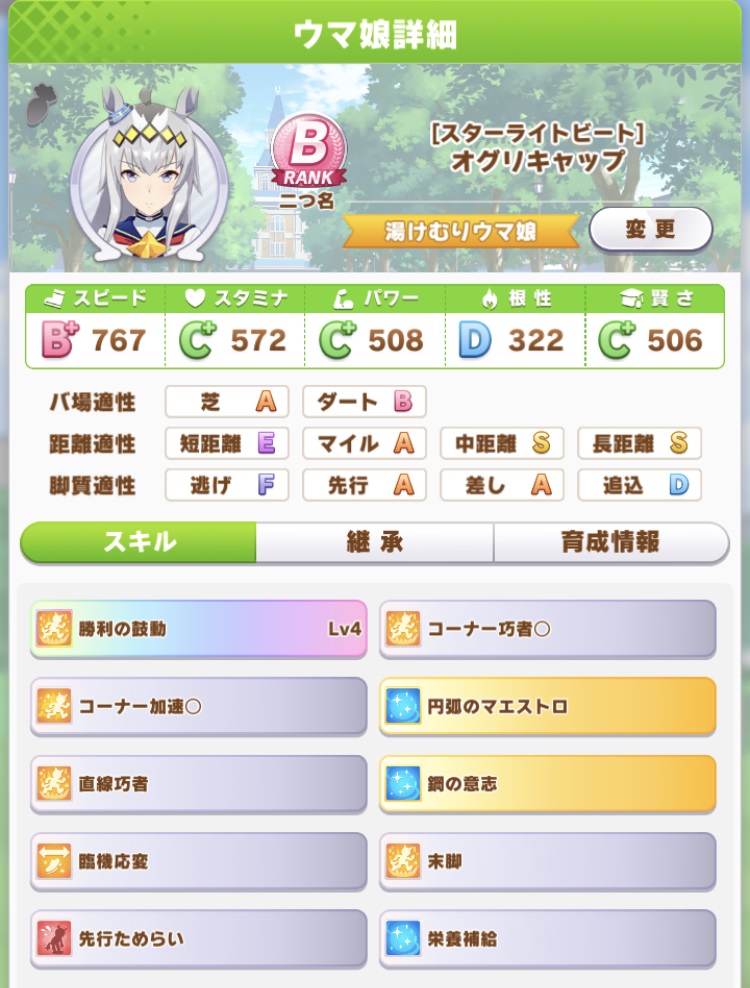Tap the 臨機応変 skill
Viewport: 750px width, 988px height.
[x=199, y=861]
